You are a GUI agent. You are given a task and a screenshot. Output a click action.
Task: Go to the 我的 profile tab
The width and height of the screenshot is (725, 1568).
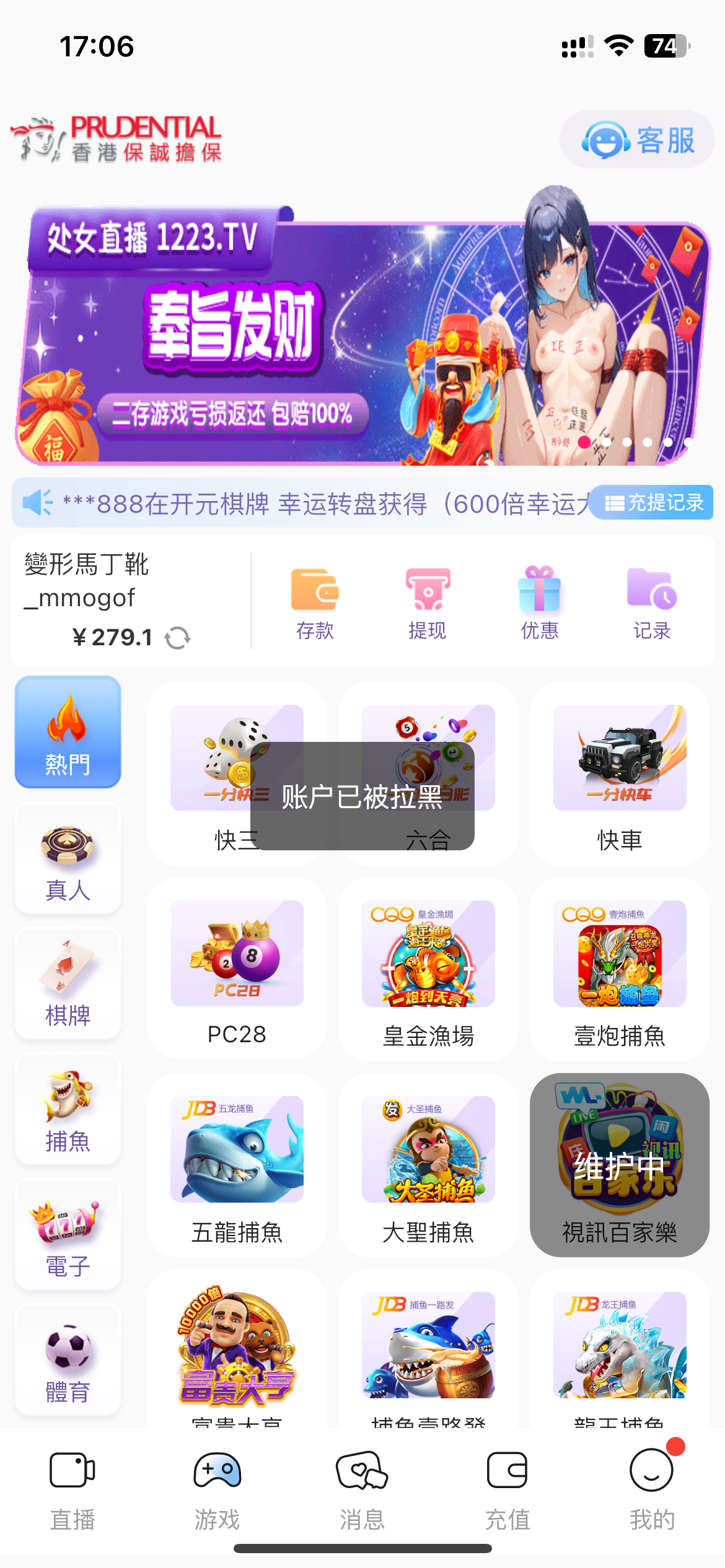[x=652, y=1486]
